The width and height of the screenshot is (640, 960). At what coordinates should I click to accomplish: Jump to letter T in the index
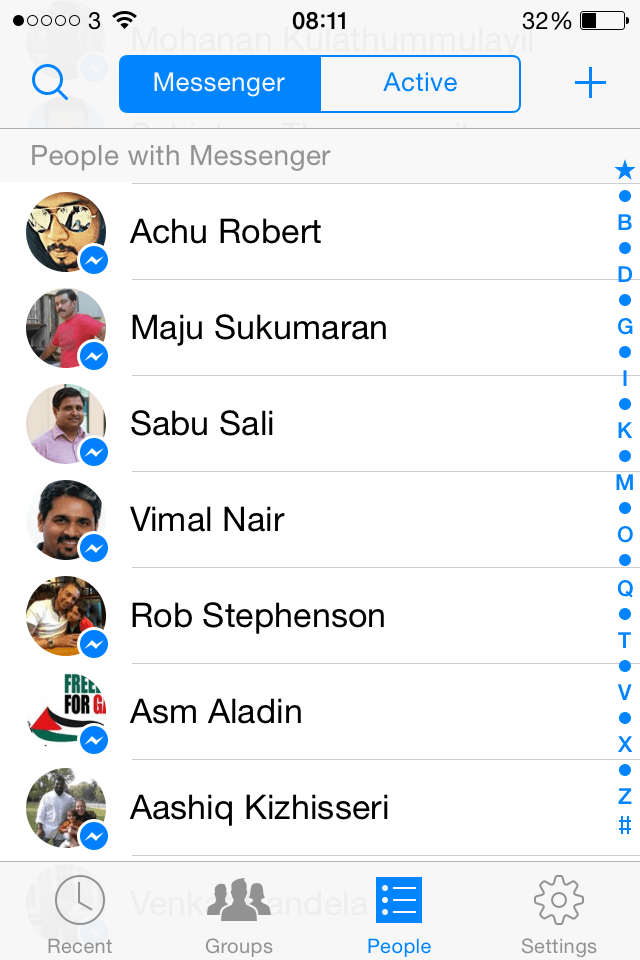coord(625,640)
